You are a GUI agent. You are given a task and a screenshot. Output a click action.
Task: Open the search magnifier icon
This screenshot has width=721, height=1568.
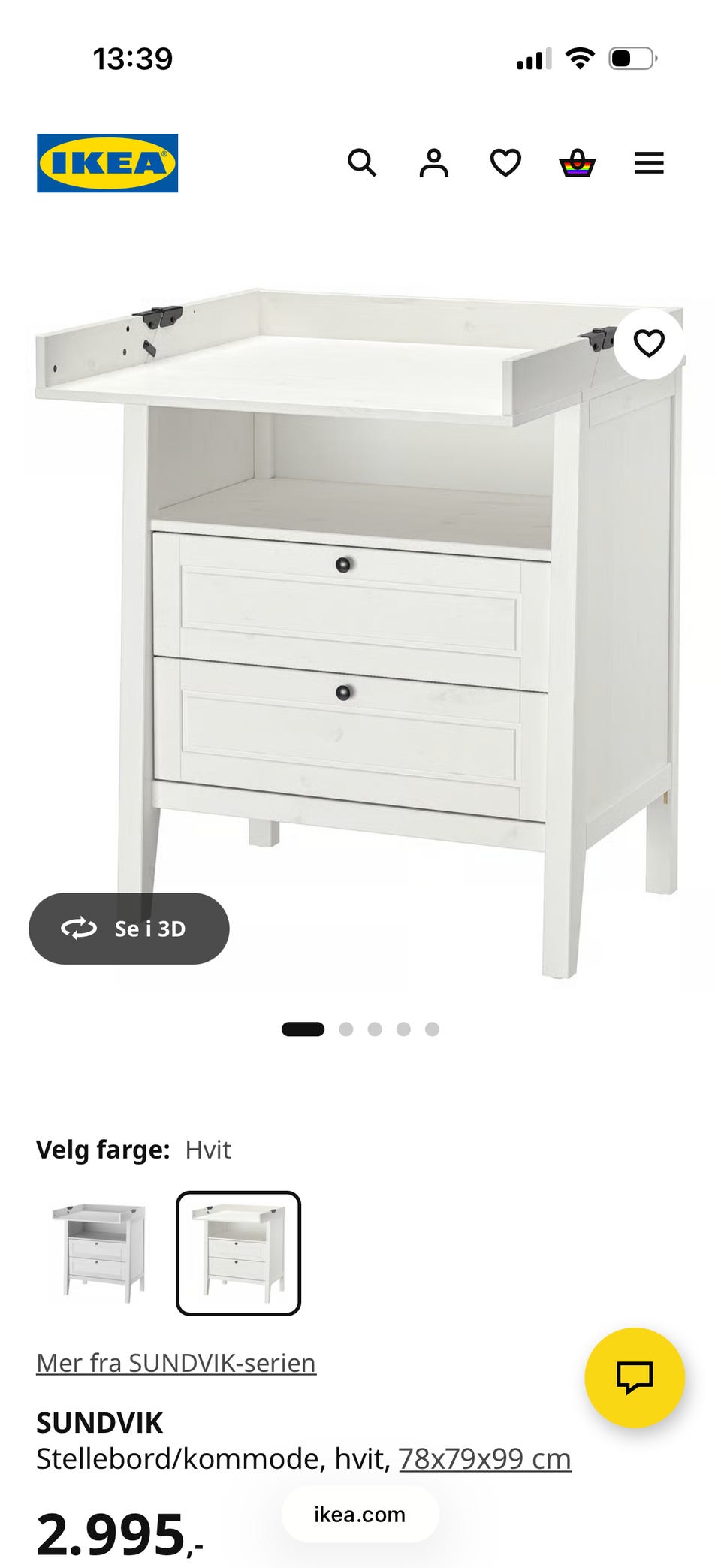click(x=362, y=162)
